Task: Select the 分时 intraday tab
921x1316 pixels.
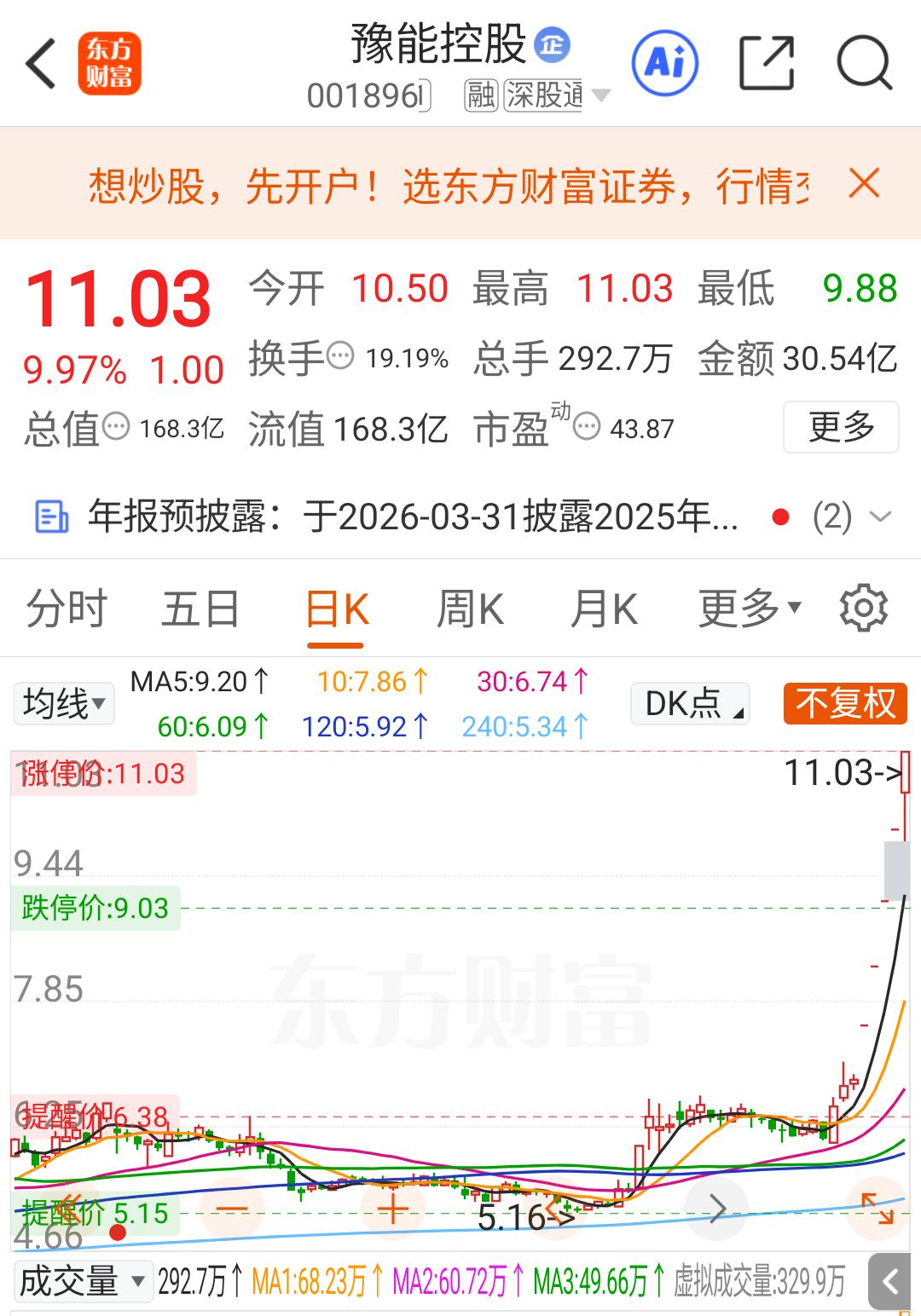Action: tap(65, 607)
